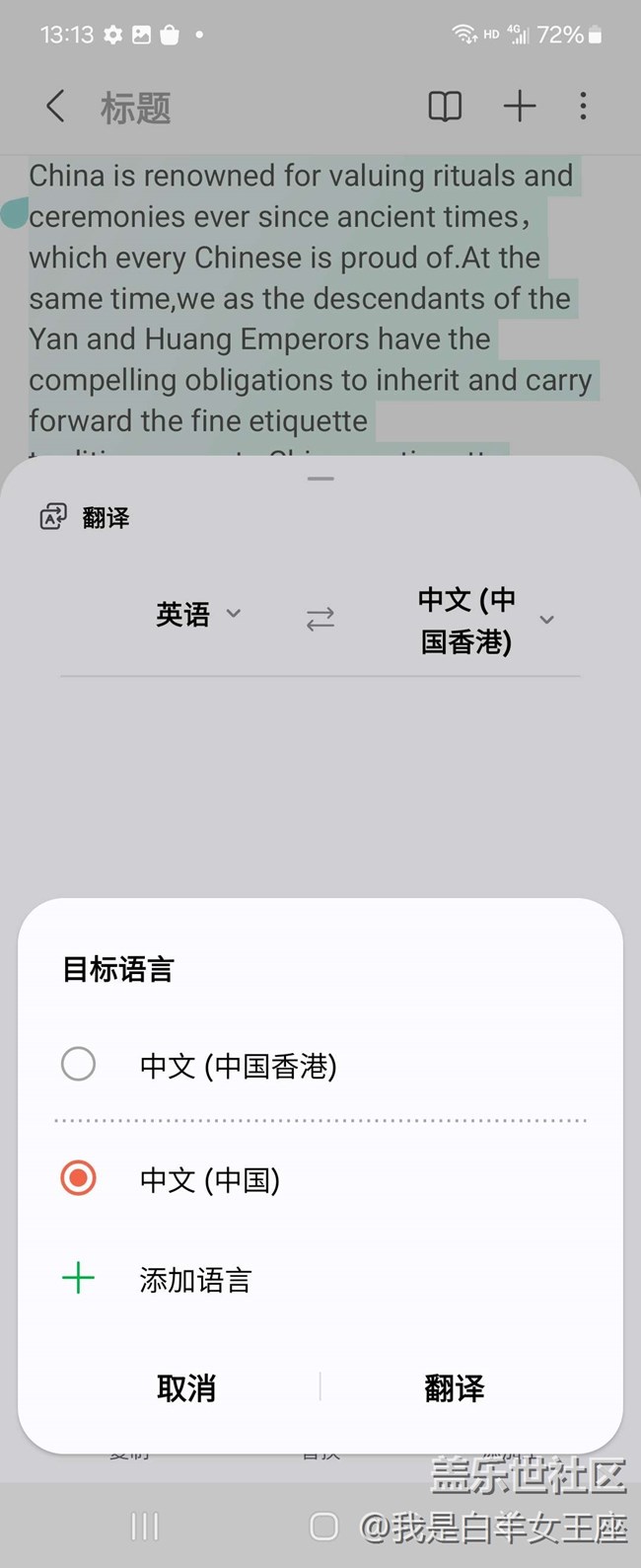Tap the plus icon in the toolbar

(x=520, y=107)
